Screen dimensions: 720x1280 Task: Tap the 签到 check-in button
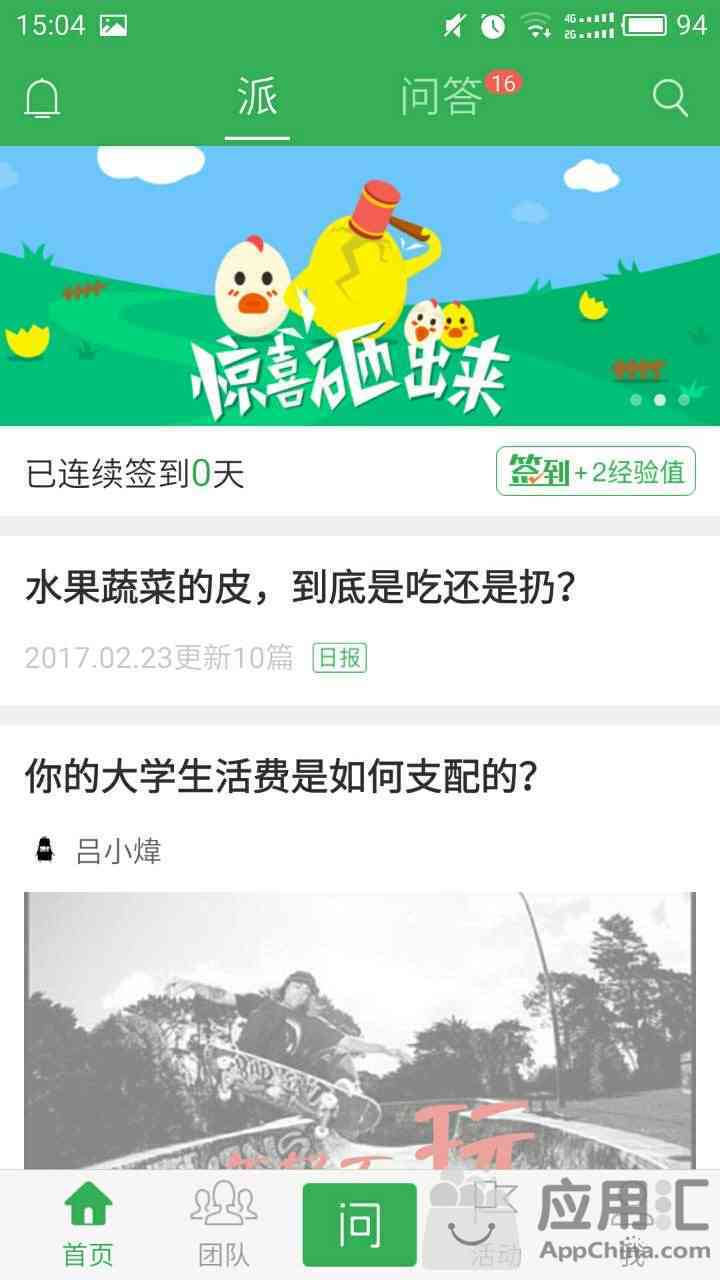click(x=595, y=471)
